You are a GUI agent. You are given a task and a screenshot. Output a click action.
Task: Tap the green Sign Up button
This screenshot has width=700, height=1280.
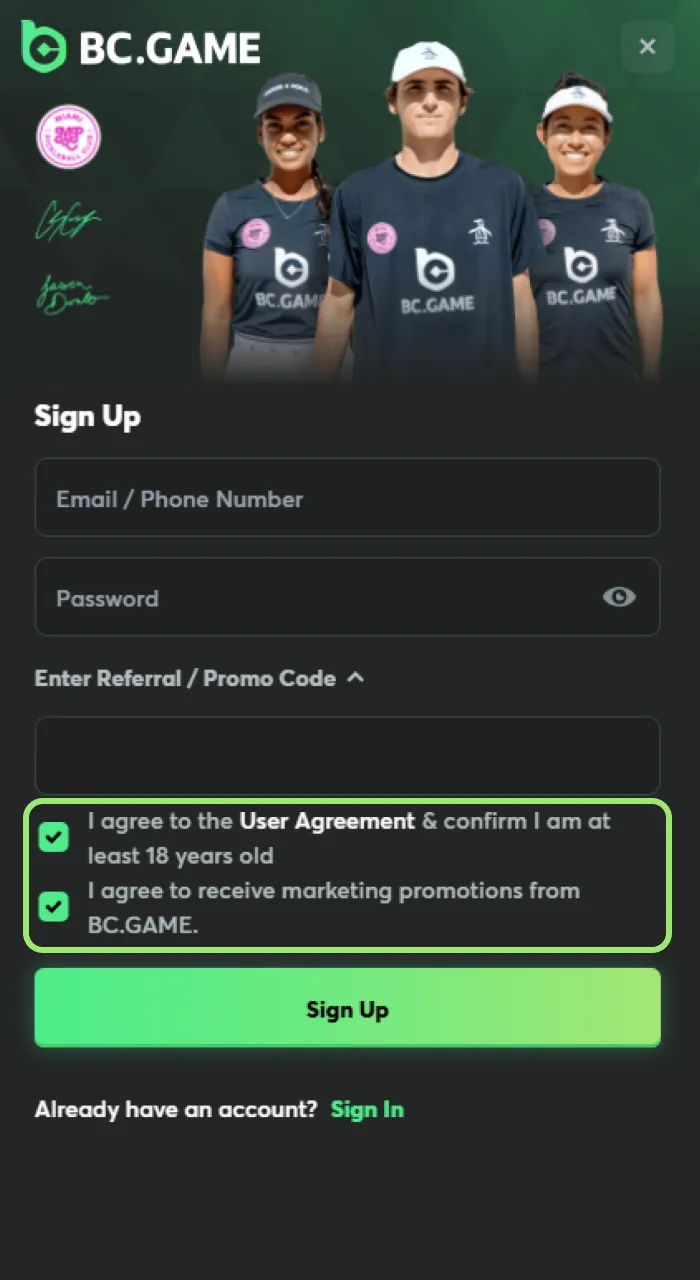coord(347,1008)
